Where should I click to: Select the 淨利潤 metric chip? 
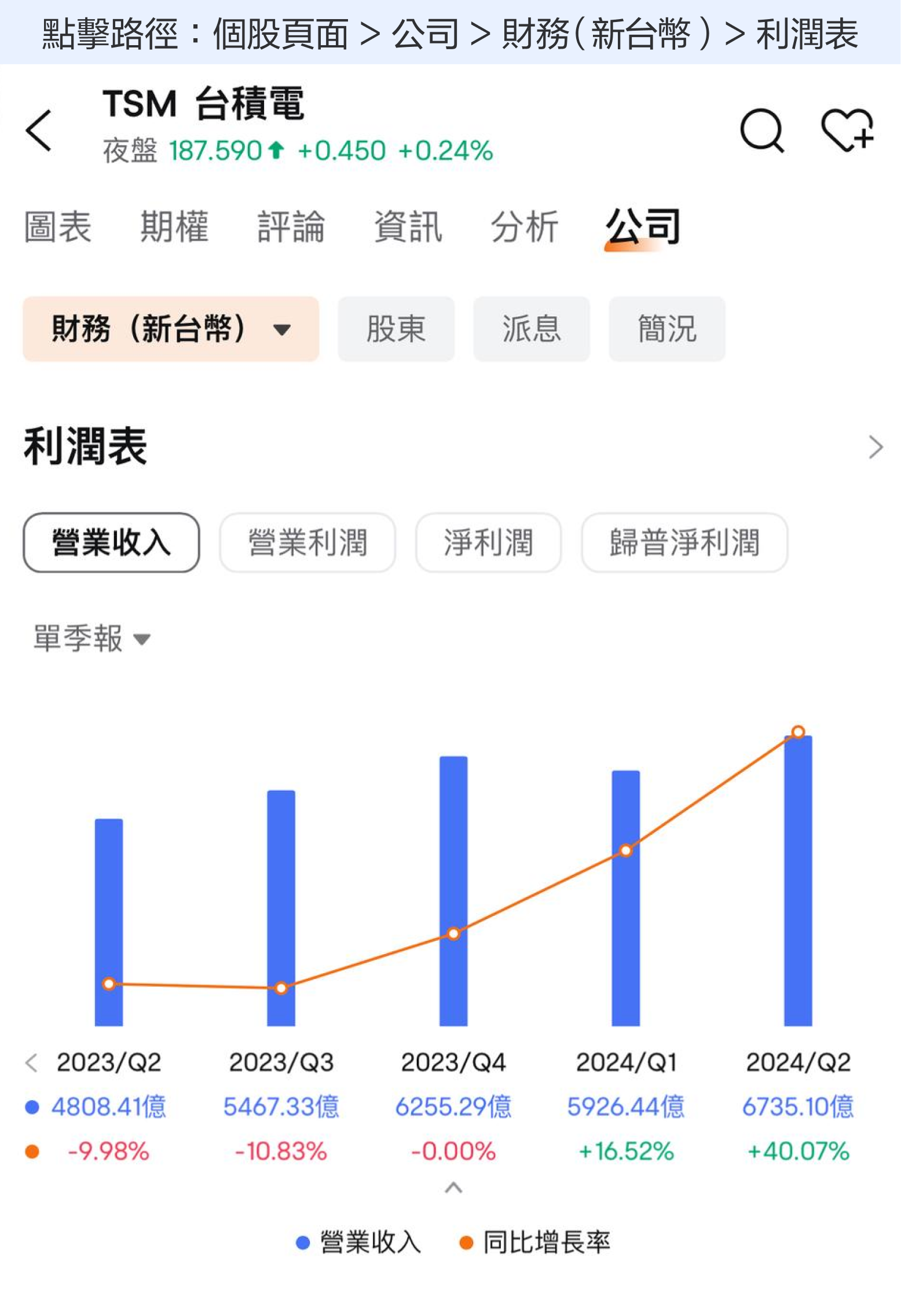[x=489, y=543]
